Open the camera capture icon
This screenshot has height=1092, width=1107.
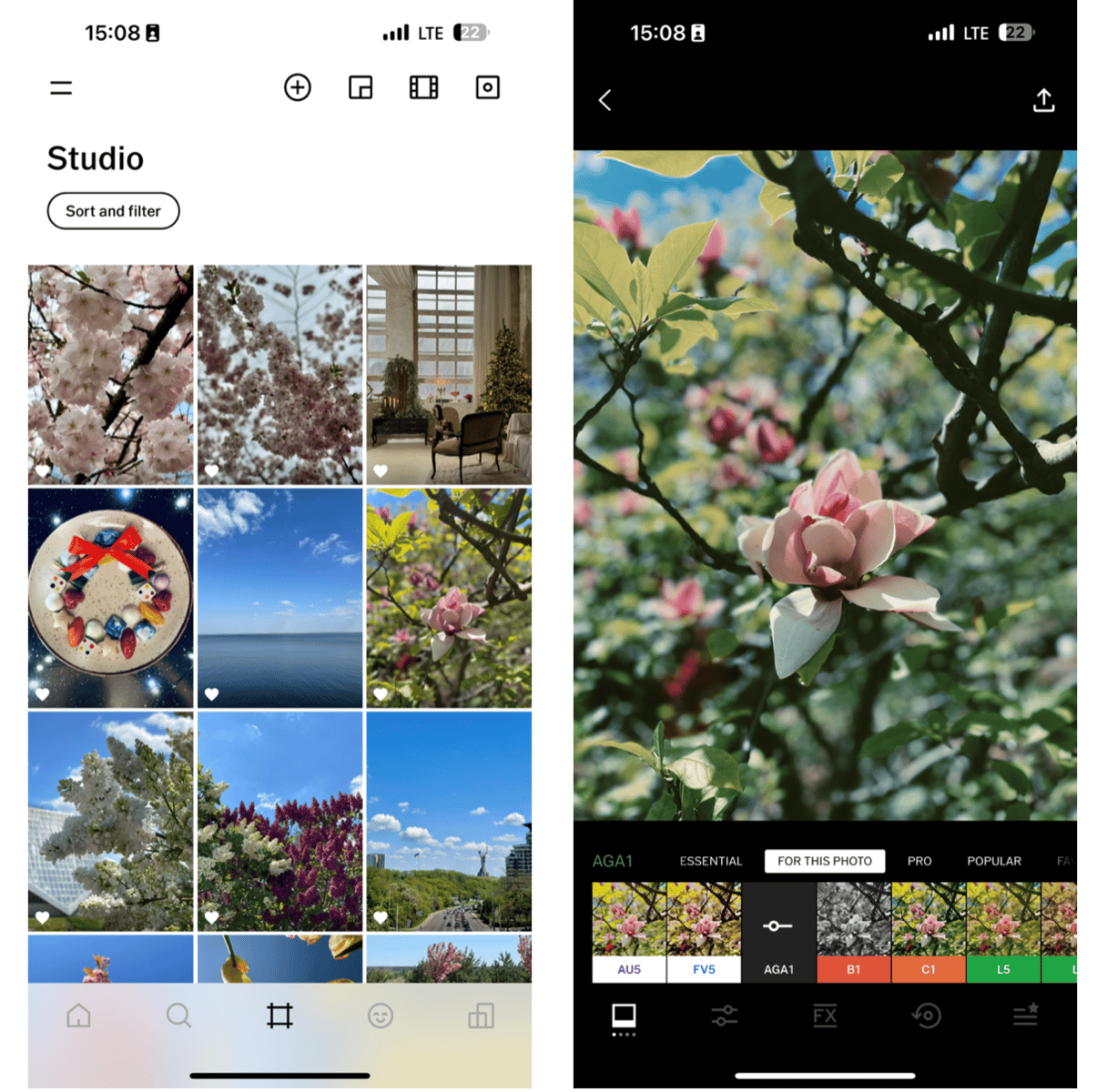pyautogui.click(x=487, y=88)
